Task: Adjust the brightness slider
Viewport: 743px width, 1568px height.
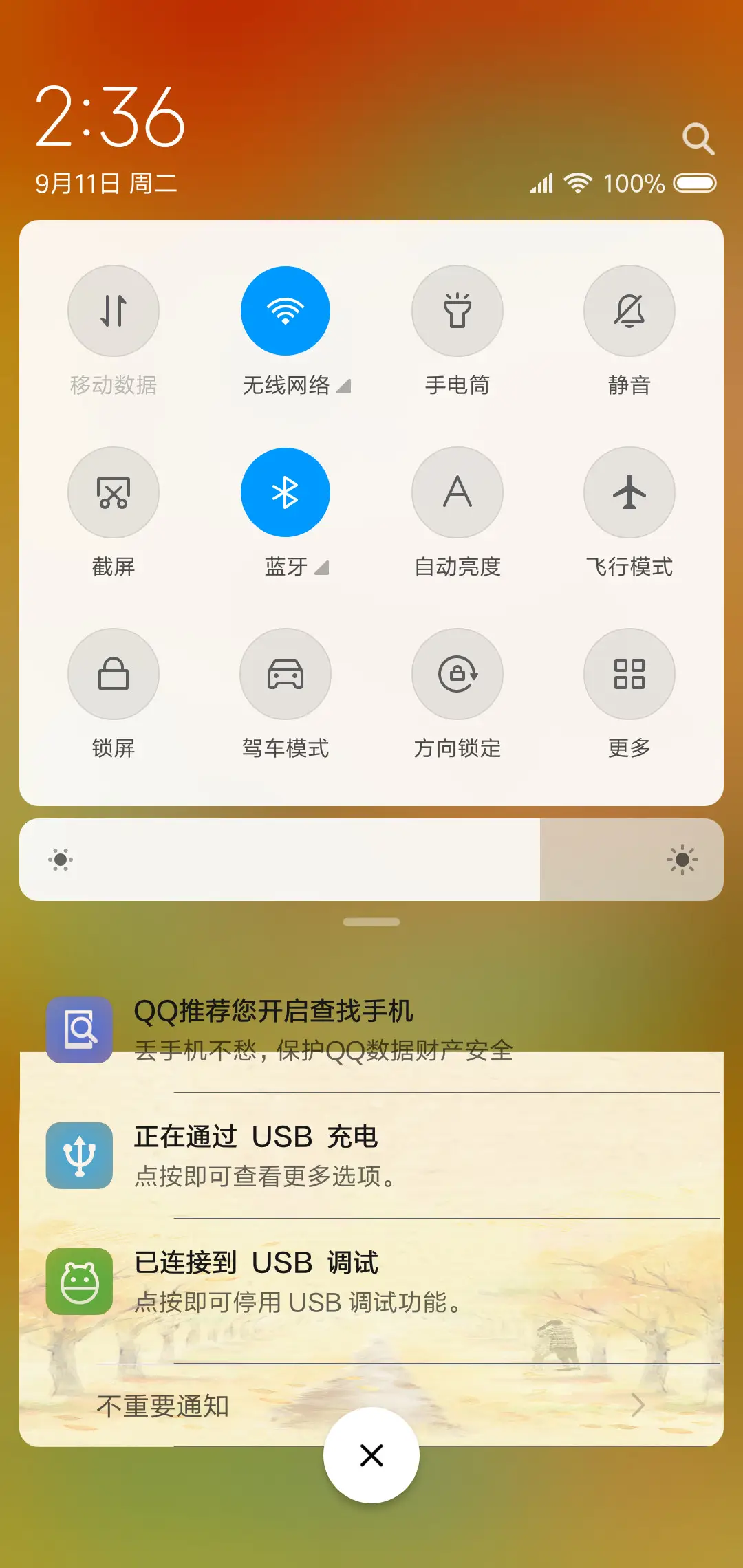Action: pos(371,858)
